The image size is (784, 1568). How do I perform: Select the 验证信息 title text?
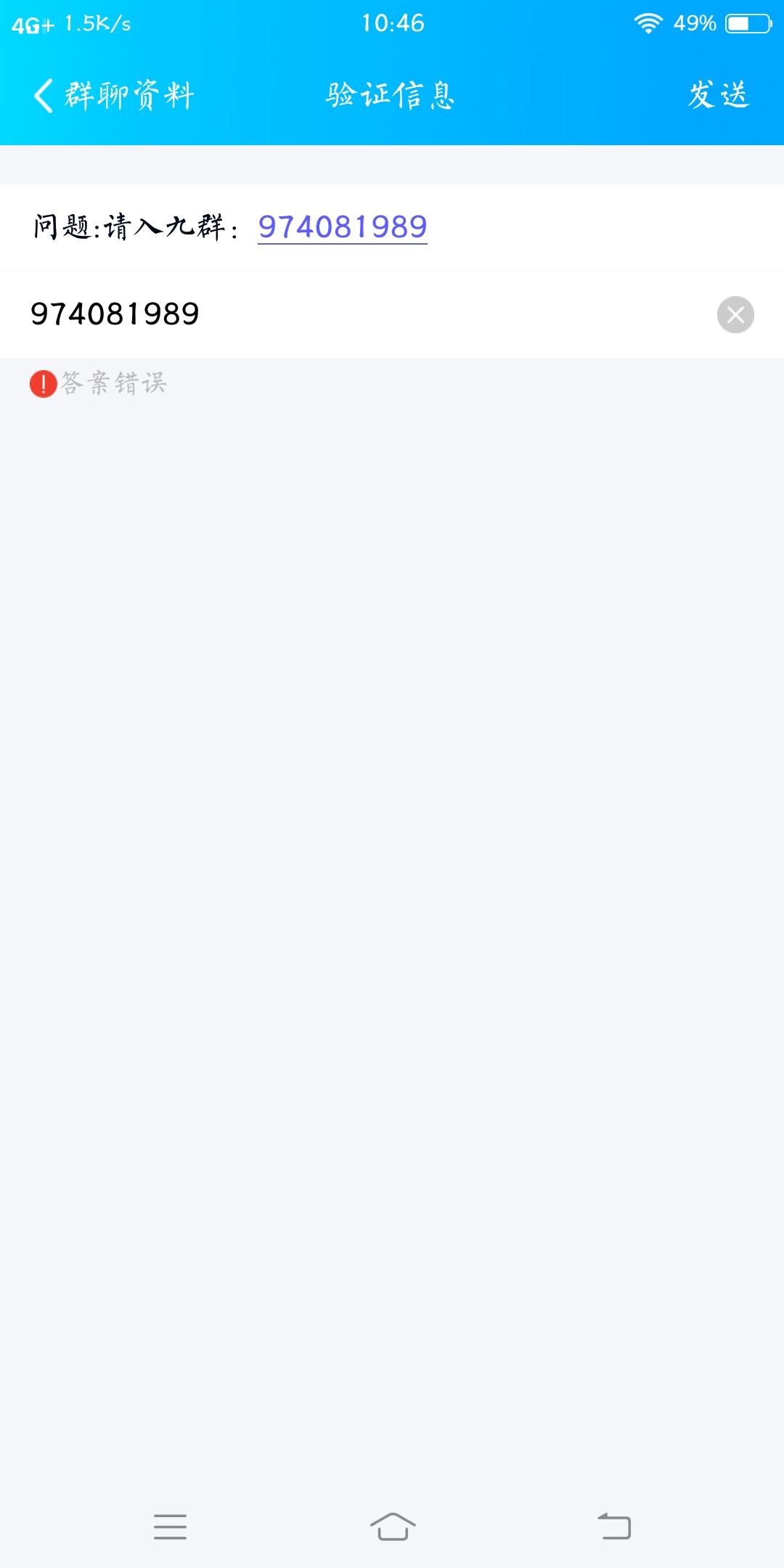click(390, 97)
